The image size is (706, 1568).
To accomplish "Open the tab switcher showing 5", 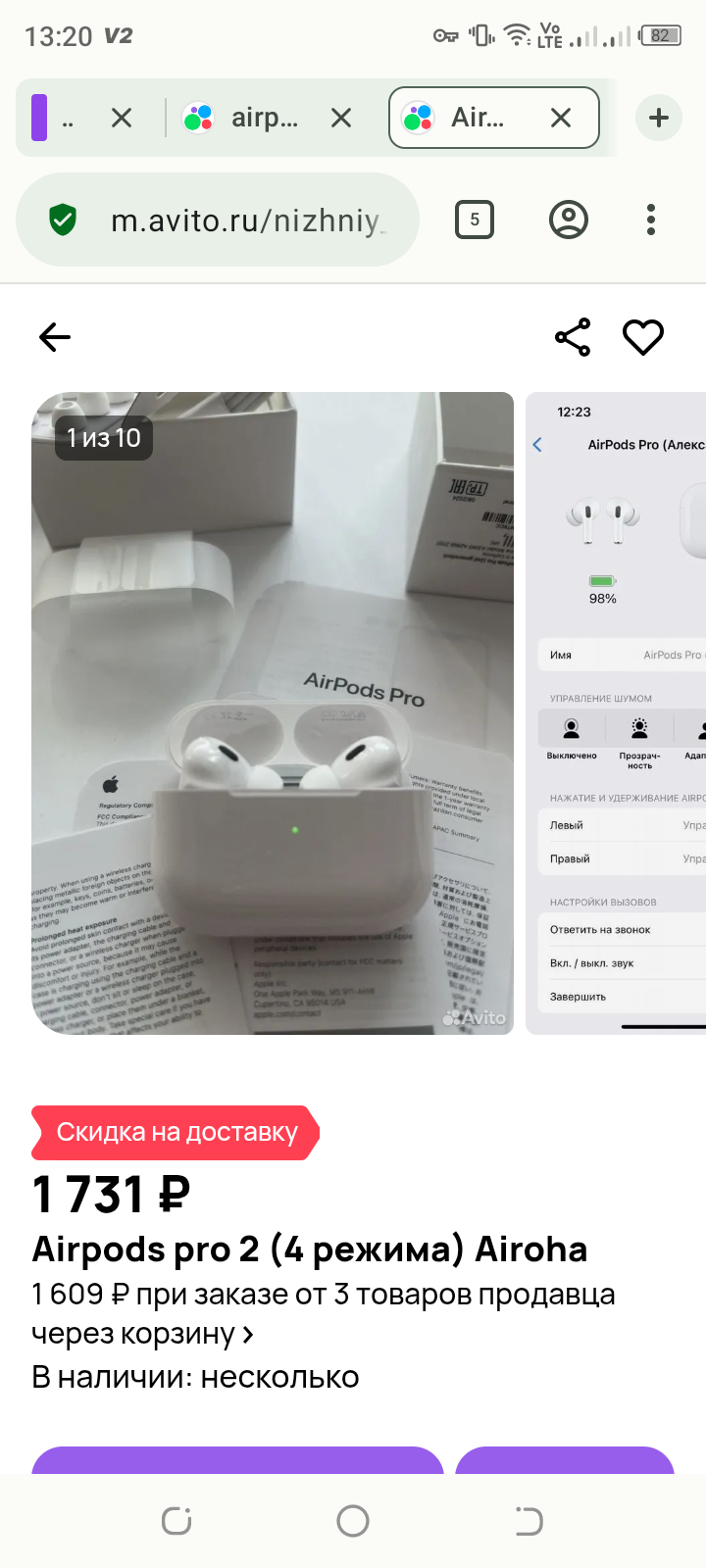I will coord(475,220).
